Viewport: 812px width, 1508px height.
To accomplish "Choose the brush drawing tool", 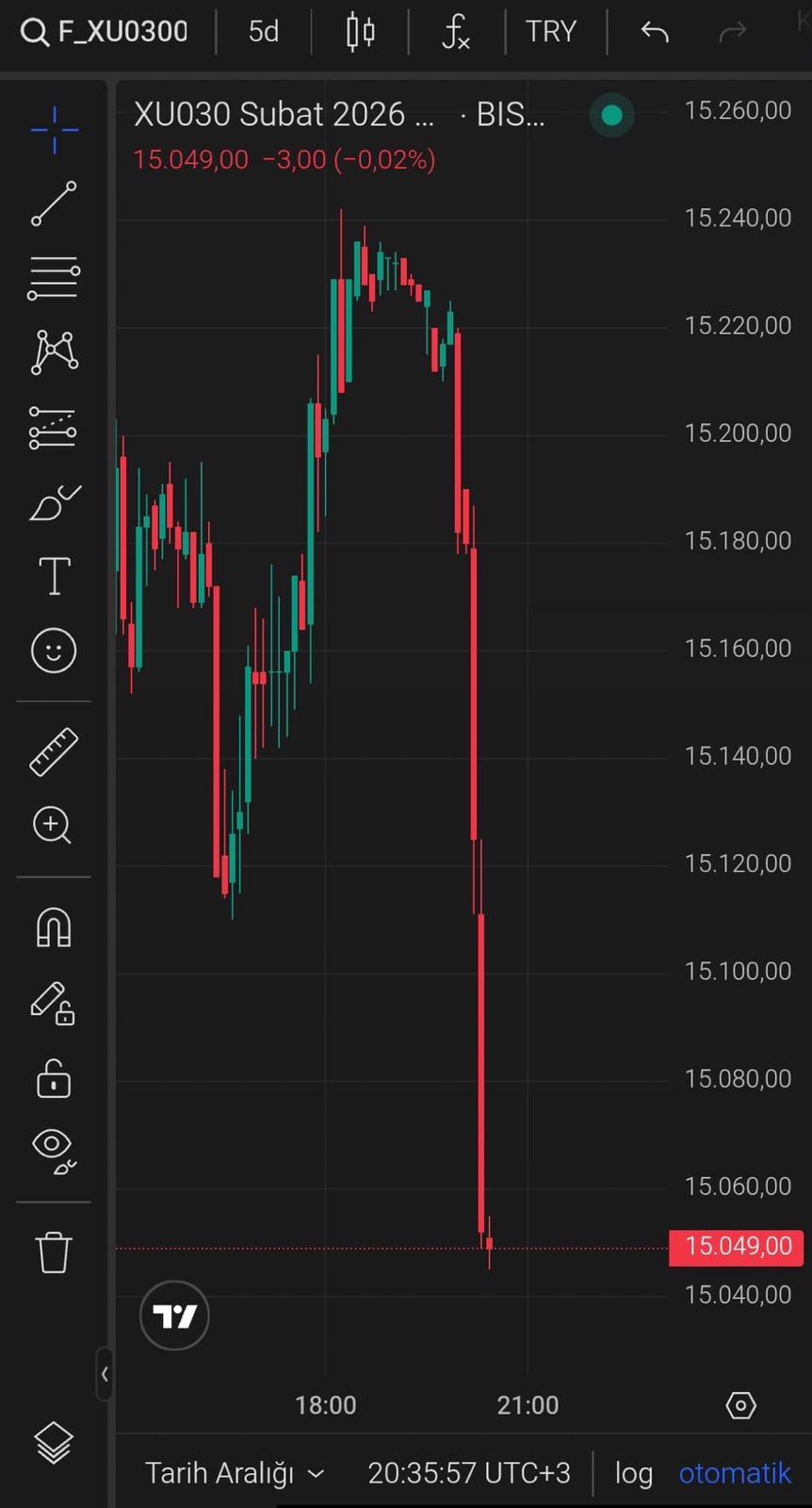I will 54,503.
